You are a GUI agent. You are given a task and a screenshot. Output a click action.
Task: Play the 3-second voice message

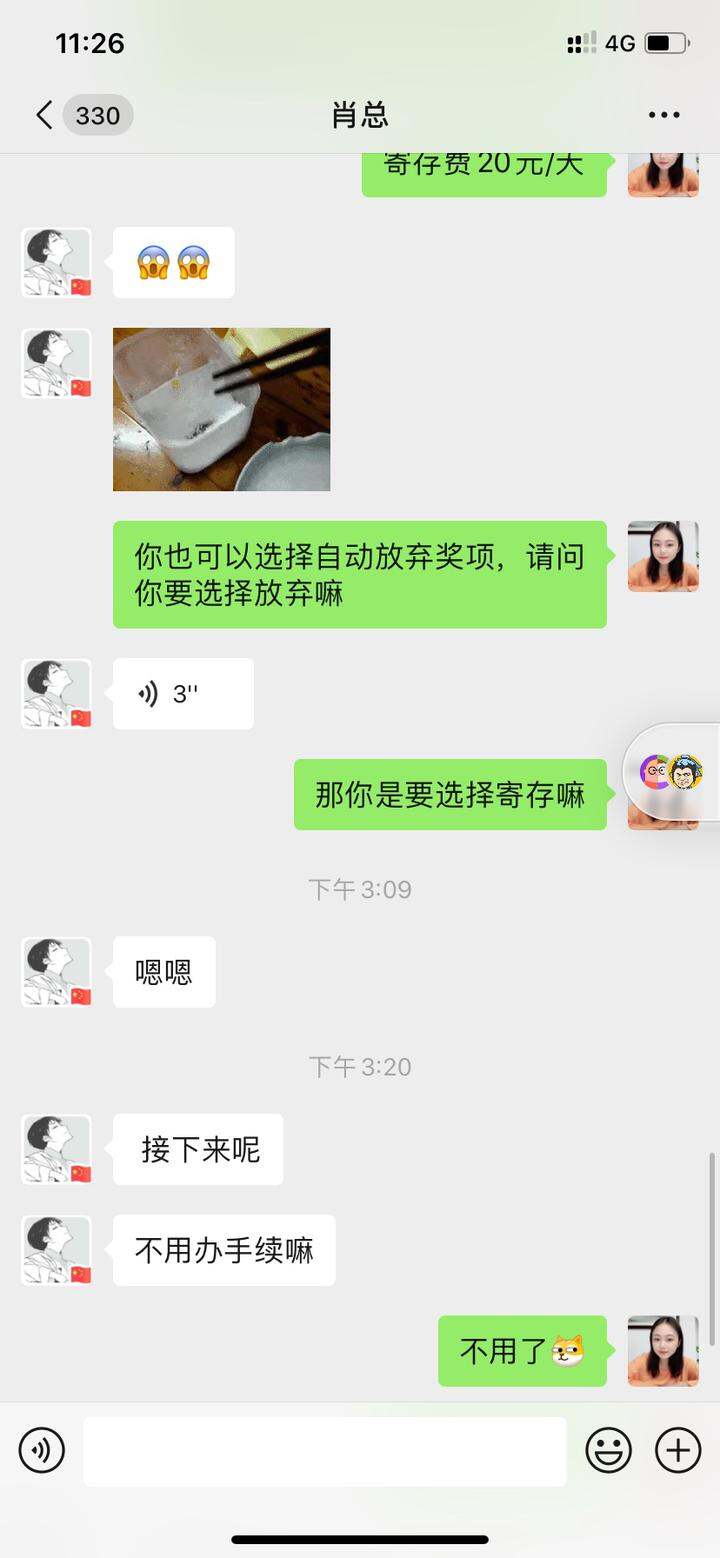(x=183, y=694)
